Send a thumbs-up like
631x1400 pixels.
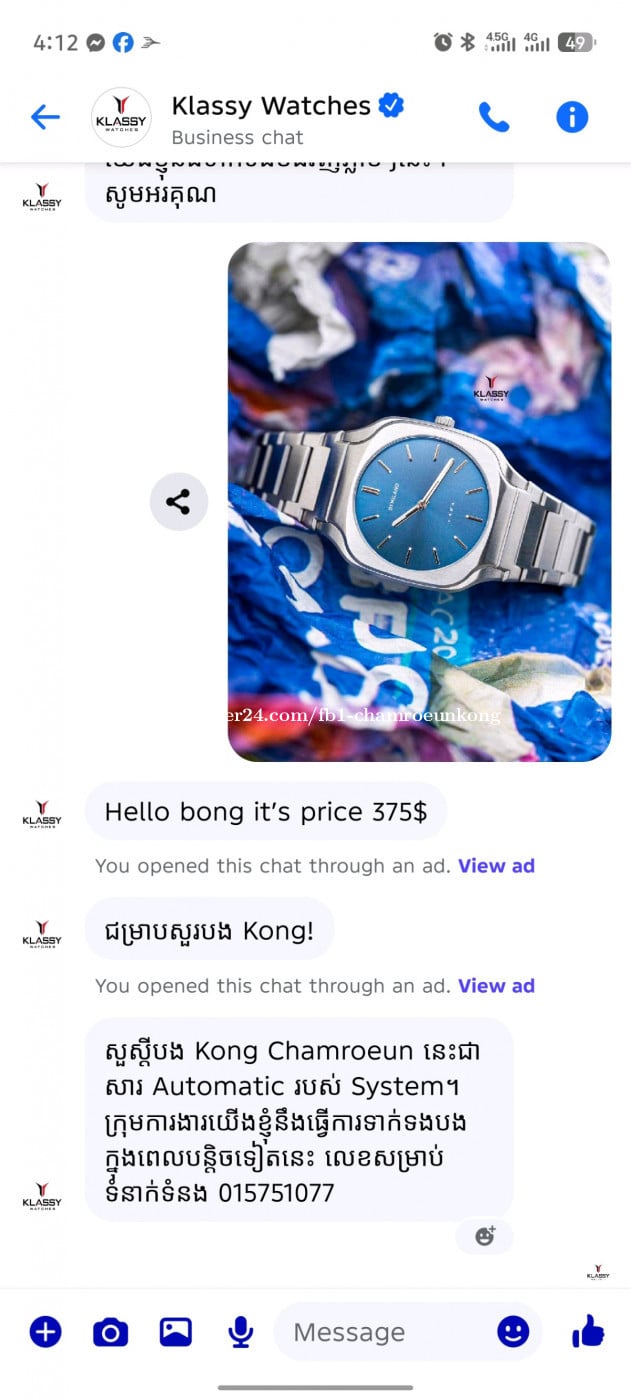pyautogui.click(x=588, y=1332)
